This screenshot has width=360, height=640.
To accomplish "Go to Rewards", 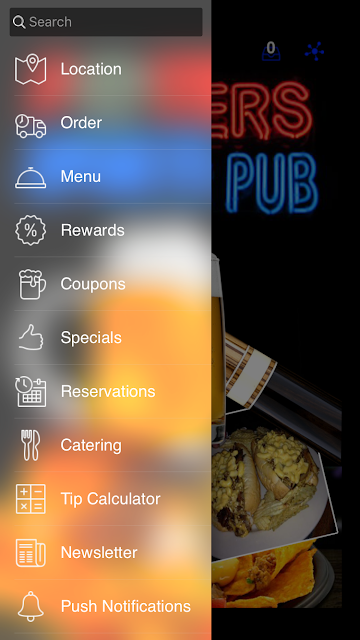I will tap(106, 230).
